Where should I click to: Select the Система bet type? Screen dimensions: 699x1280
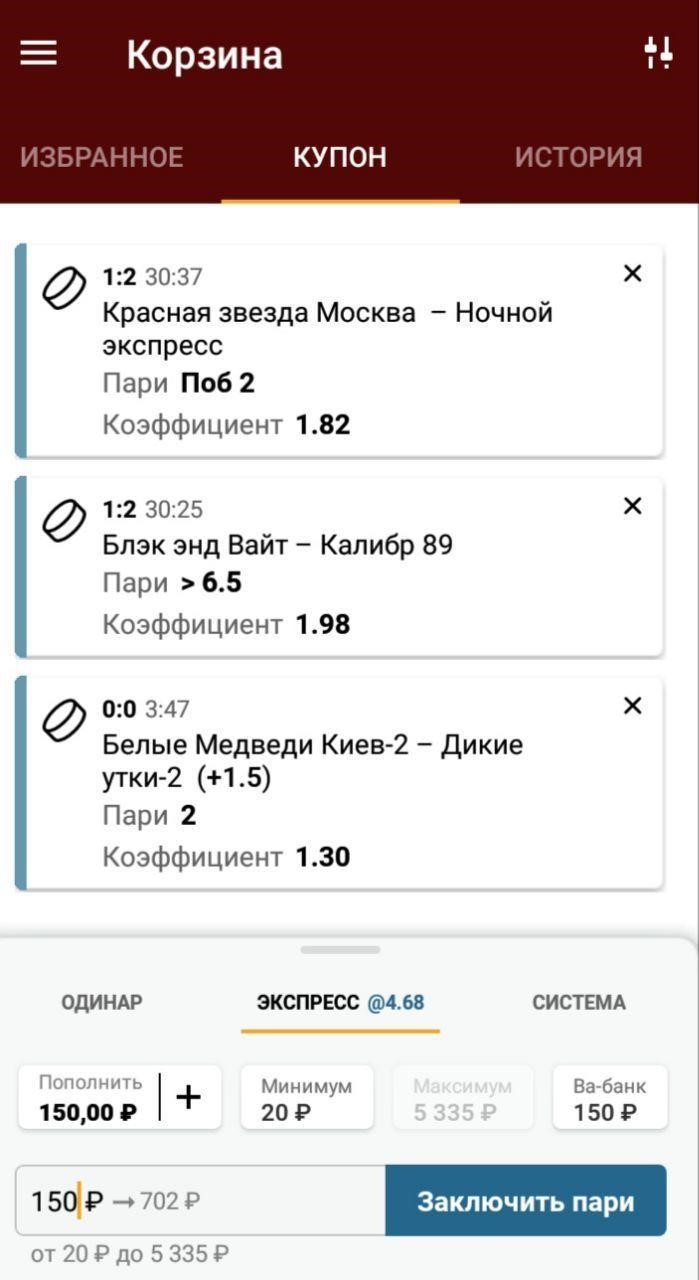[x=578, y=1002]
